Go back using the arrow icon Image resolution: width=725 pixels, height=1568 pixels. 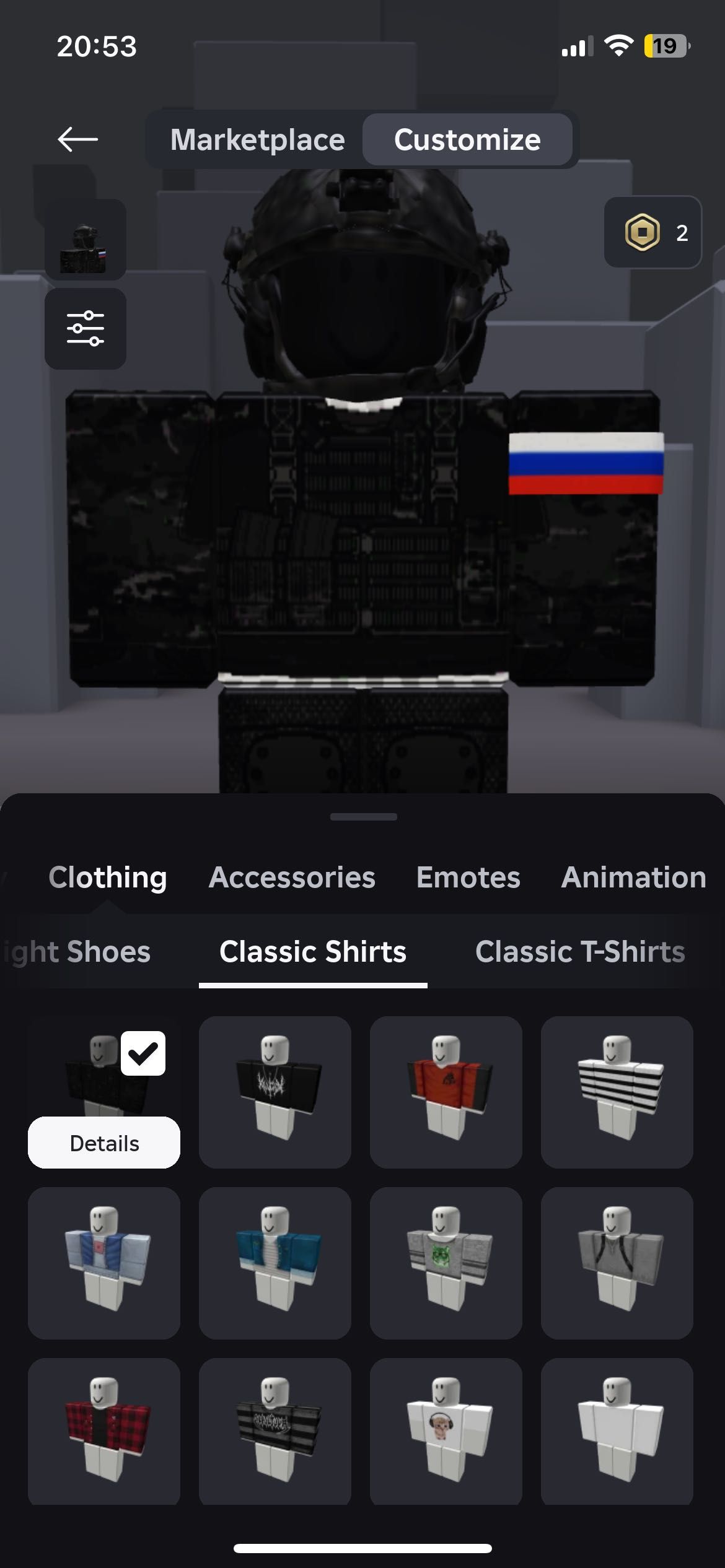(x=77, y=139)
